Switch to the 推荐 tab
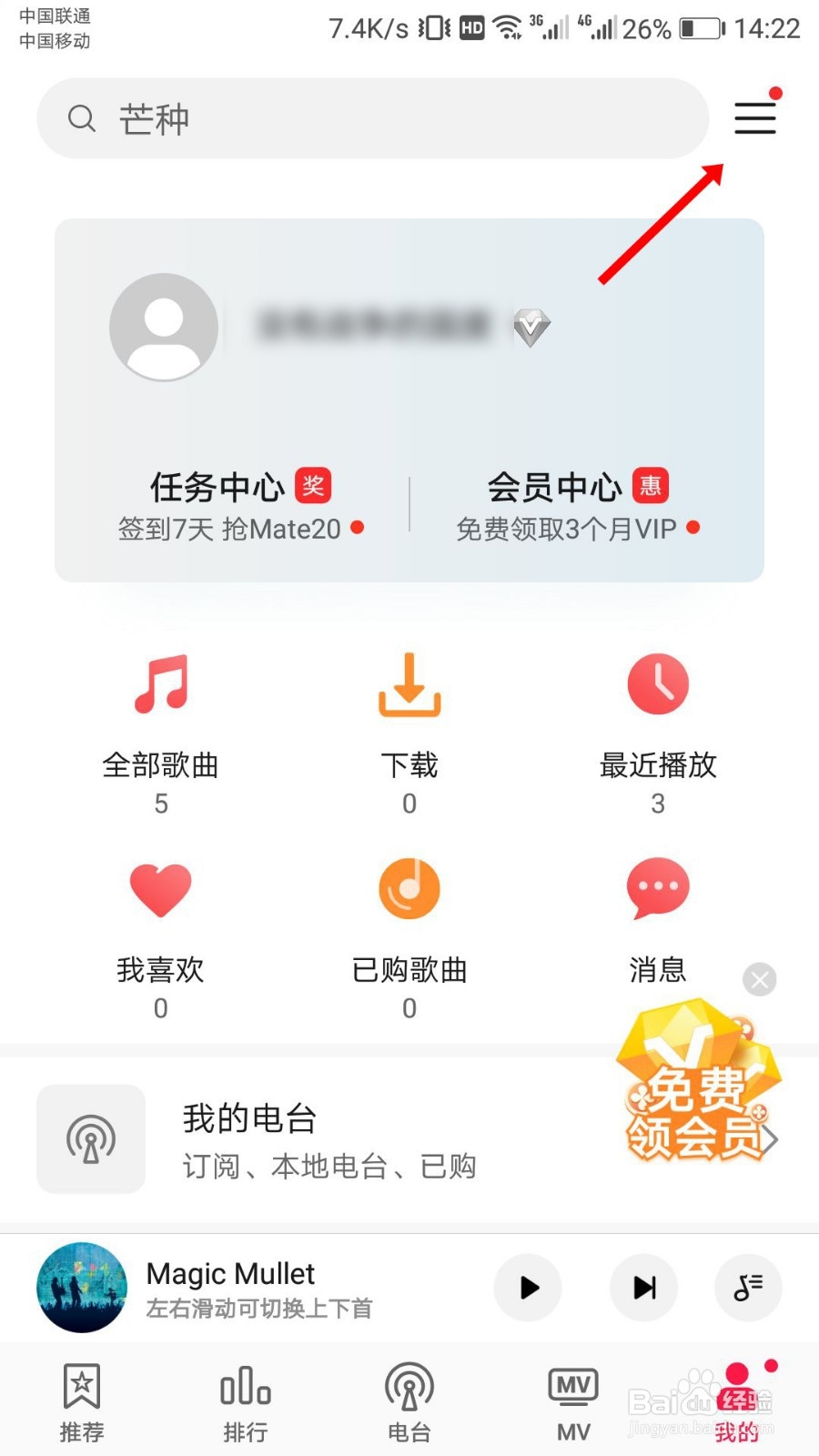The height and width of the screenshot is (1456, 819). (82, 1401)
